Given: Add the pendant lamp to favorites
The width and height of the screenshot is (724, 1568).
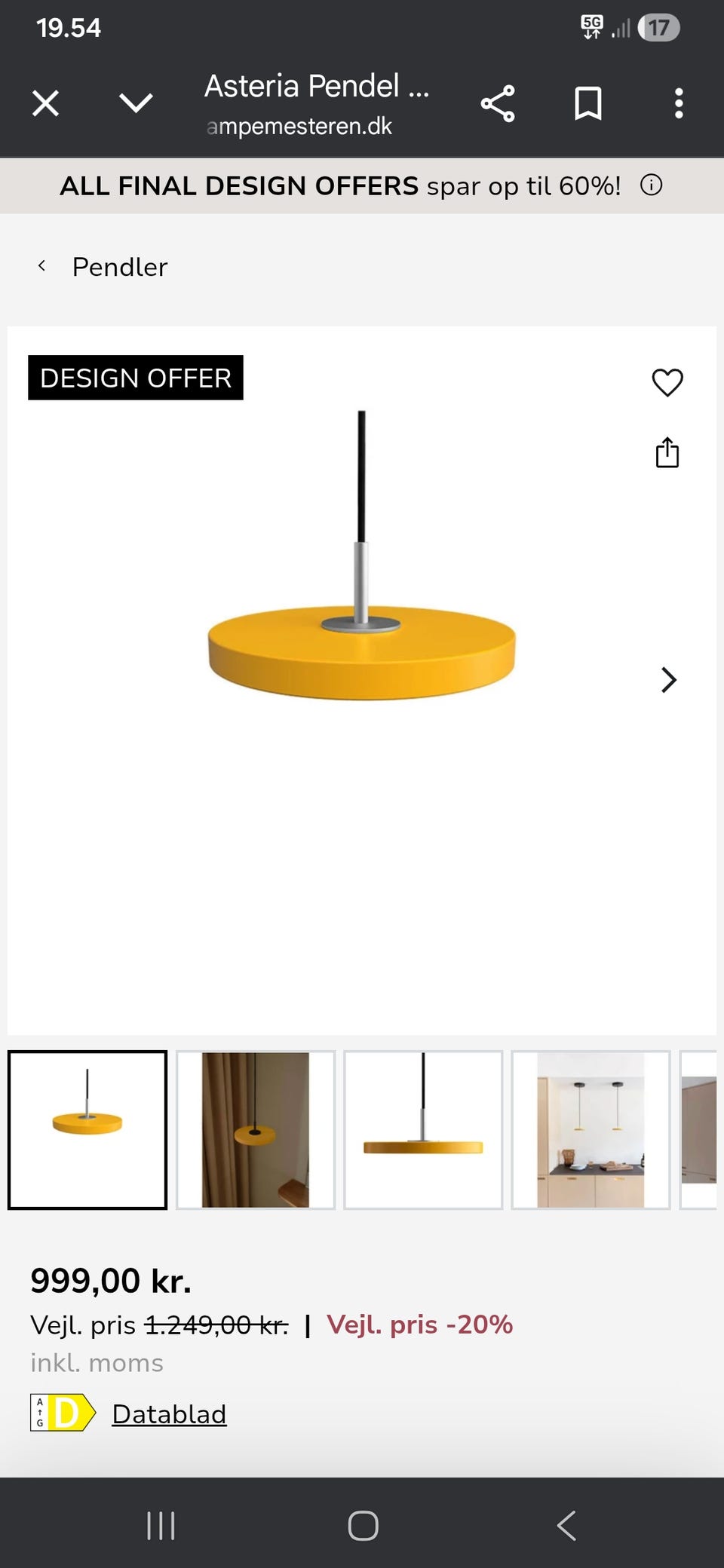Looking at the screenshot, I should (667, 382).
